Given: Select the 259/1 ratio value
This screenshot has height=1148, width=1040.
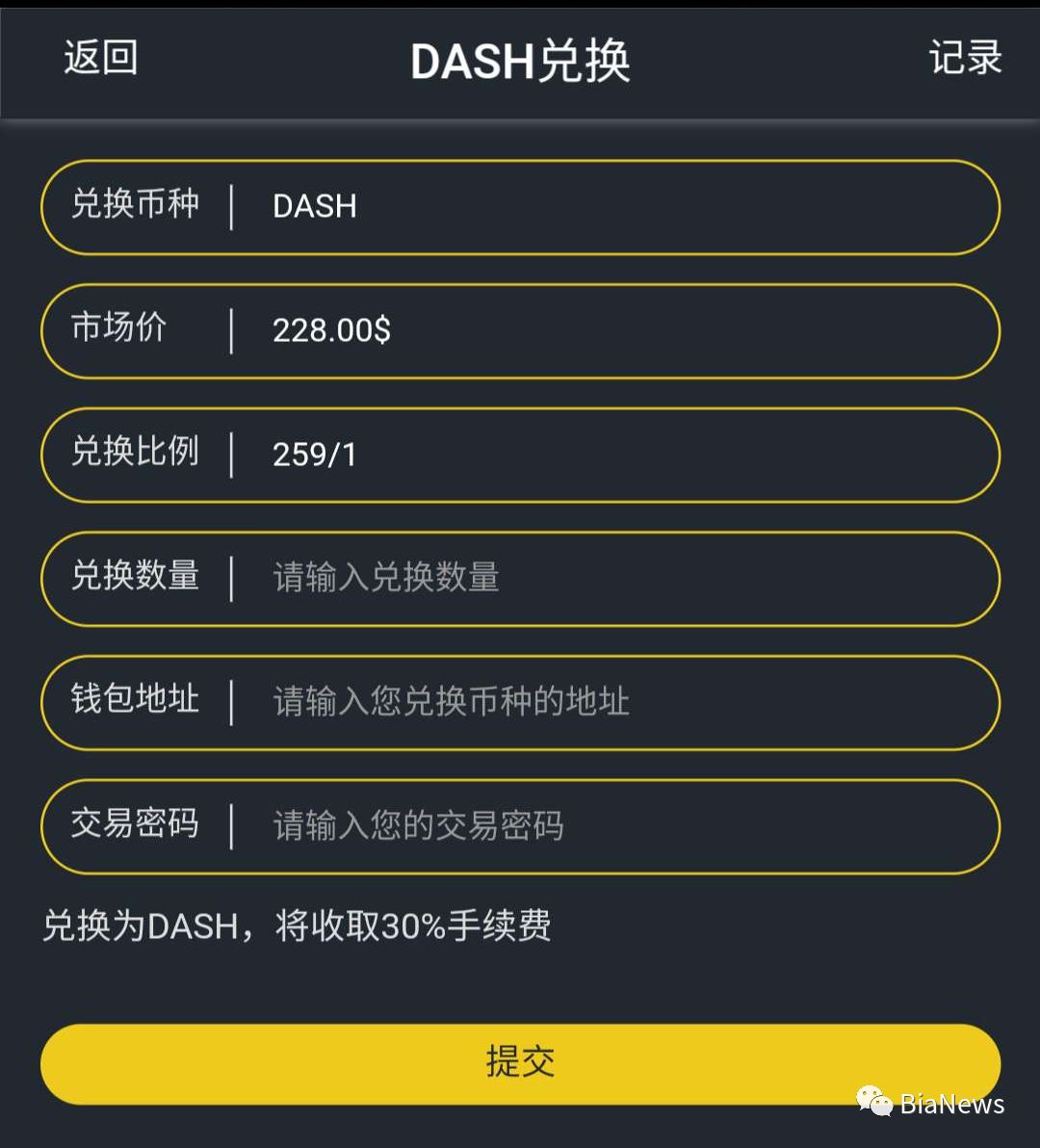Looking at the screenshot, I should click(315, 455).
